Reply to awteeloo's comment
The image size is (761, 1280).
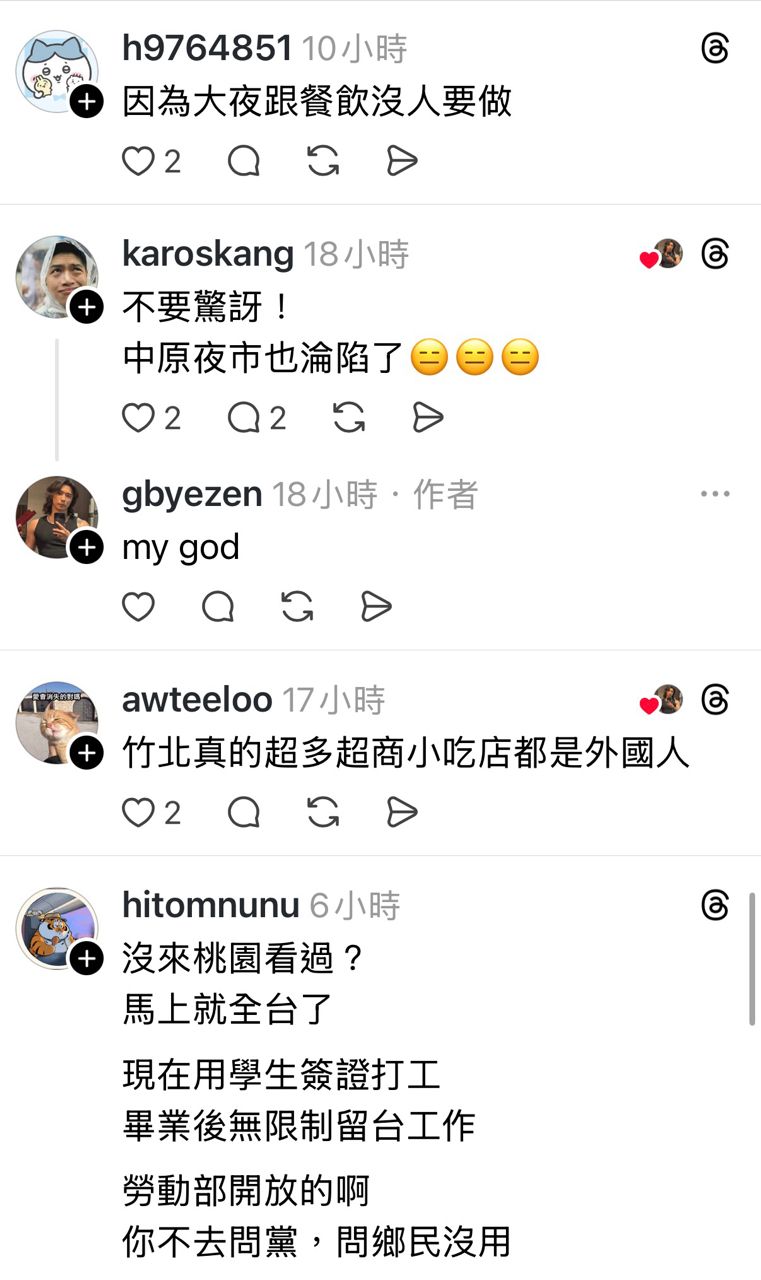click(243, 814)
